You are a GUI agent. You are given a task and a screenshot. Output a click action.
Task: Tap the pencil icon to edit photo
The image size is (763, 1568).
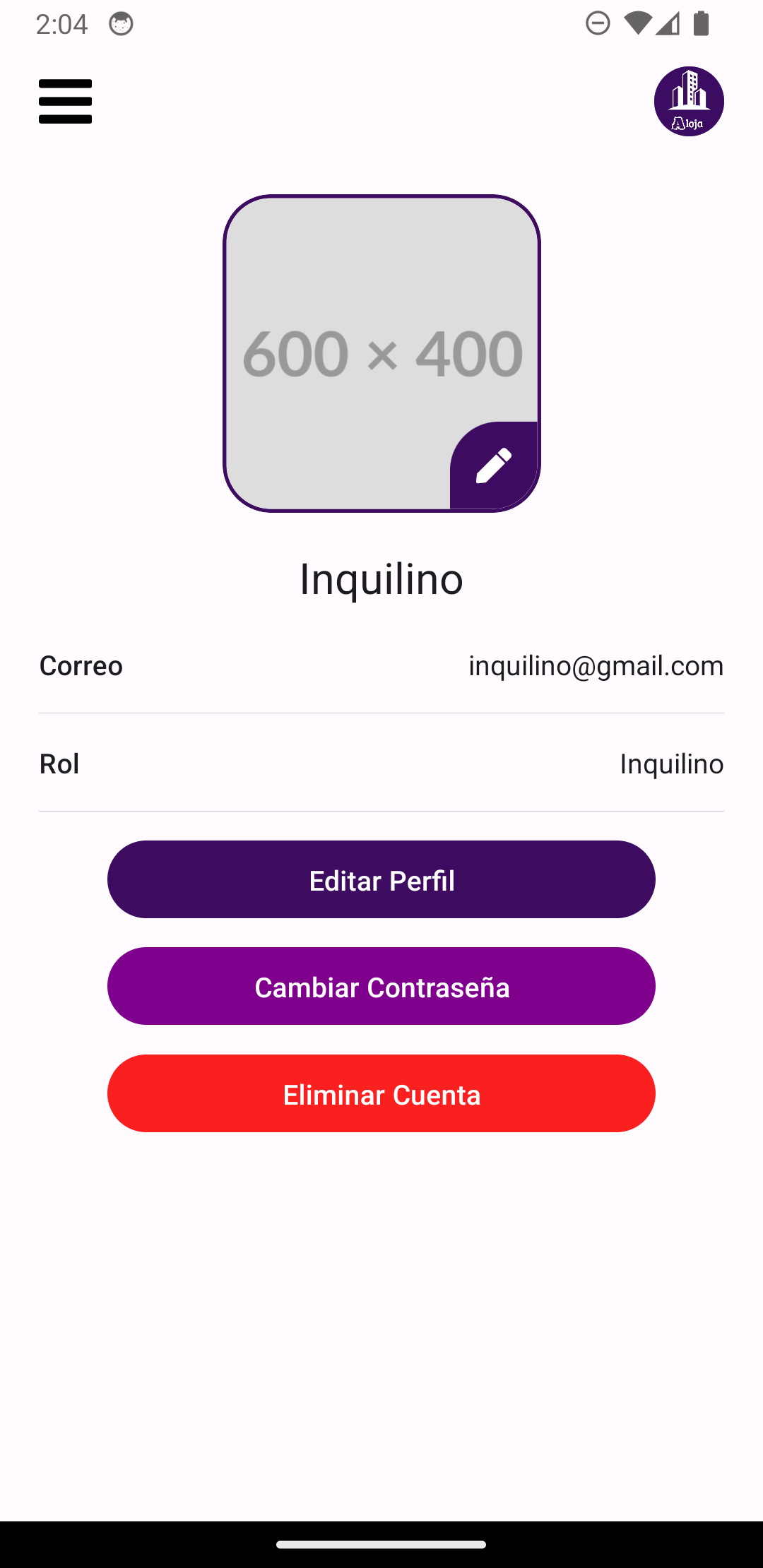(494, 465)
